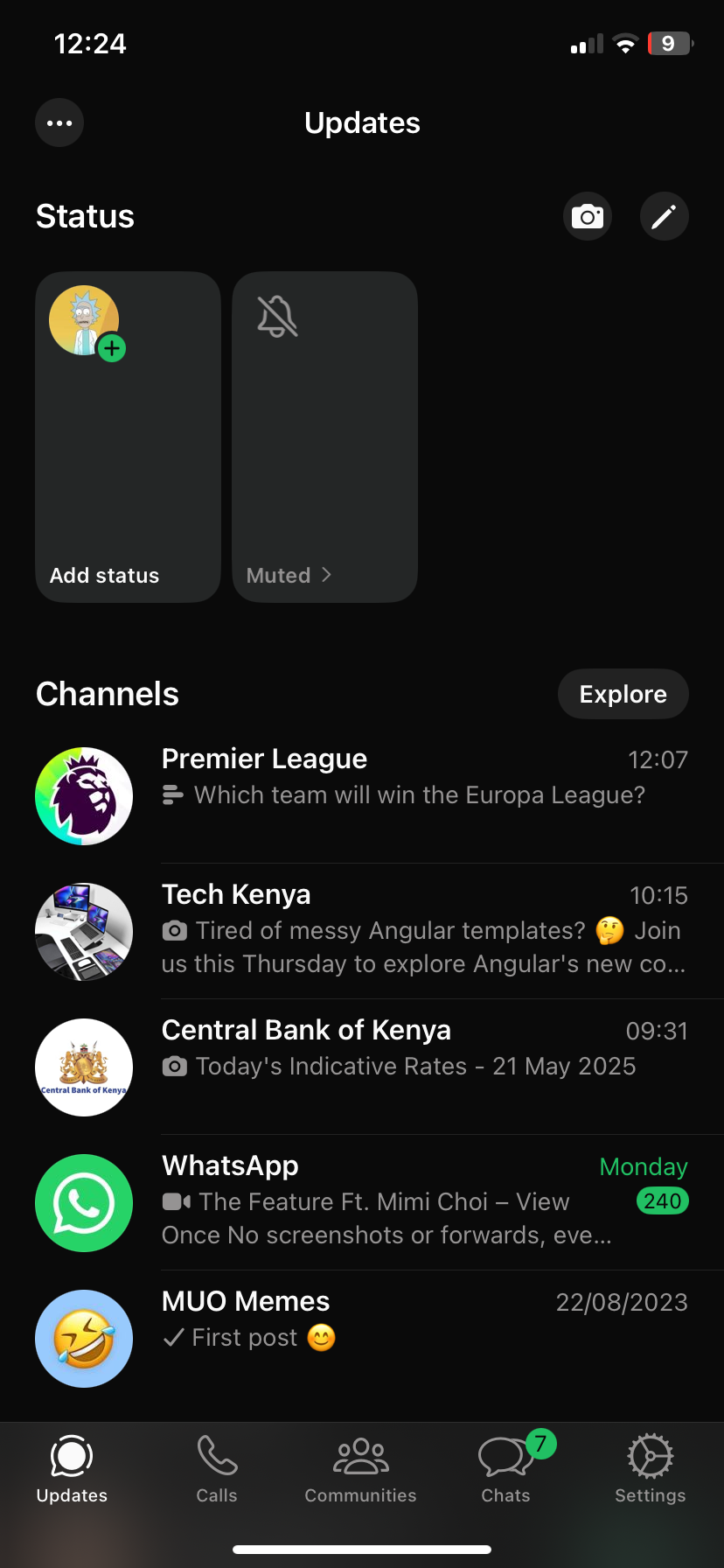
Task: Open the Settings tab
Action: click(x=650, y=1470)
